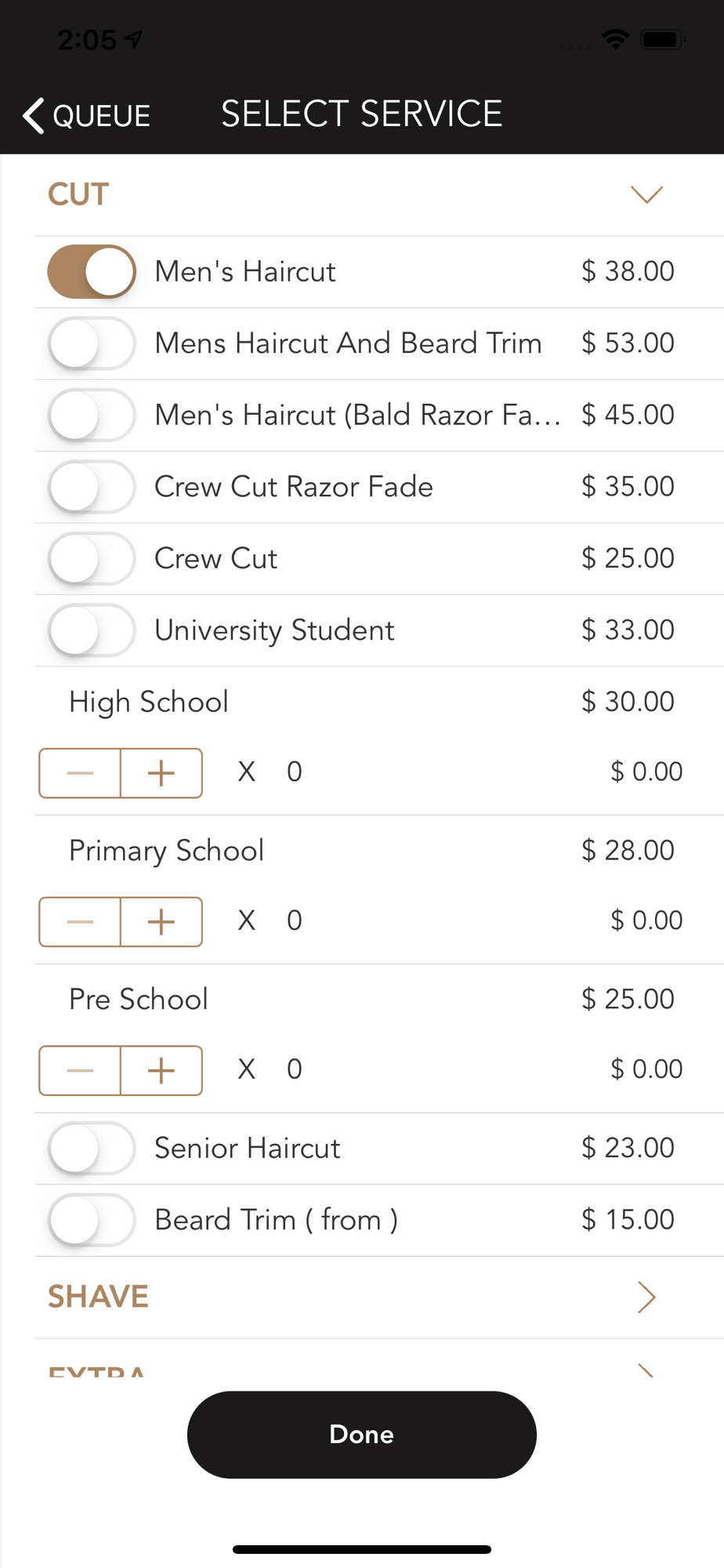
Task: Toggle Men's Haircut (Bald Razor Fade)
Action: click(92, 416)
